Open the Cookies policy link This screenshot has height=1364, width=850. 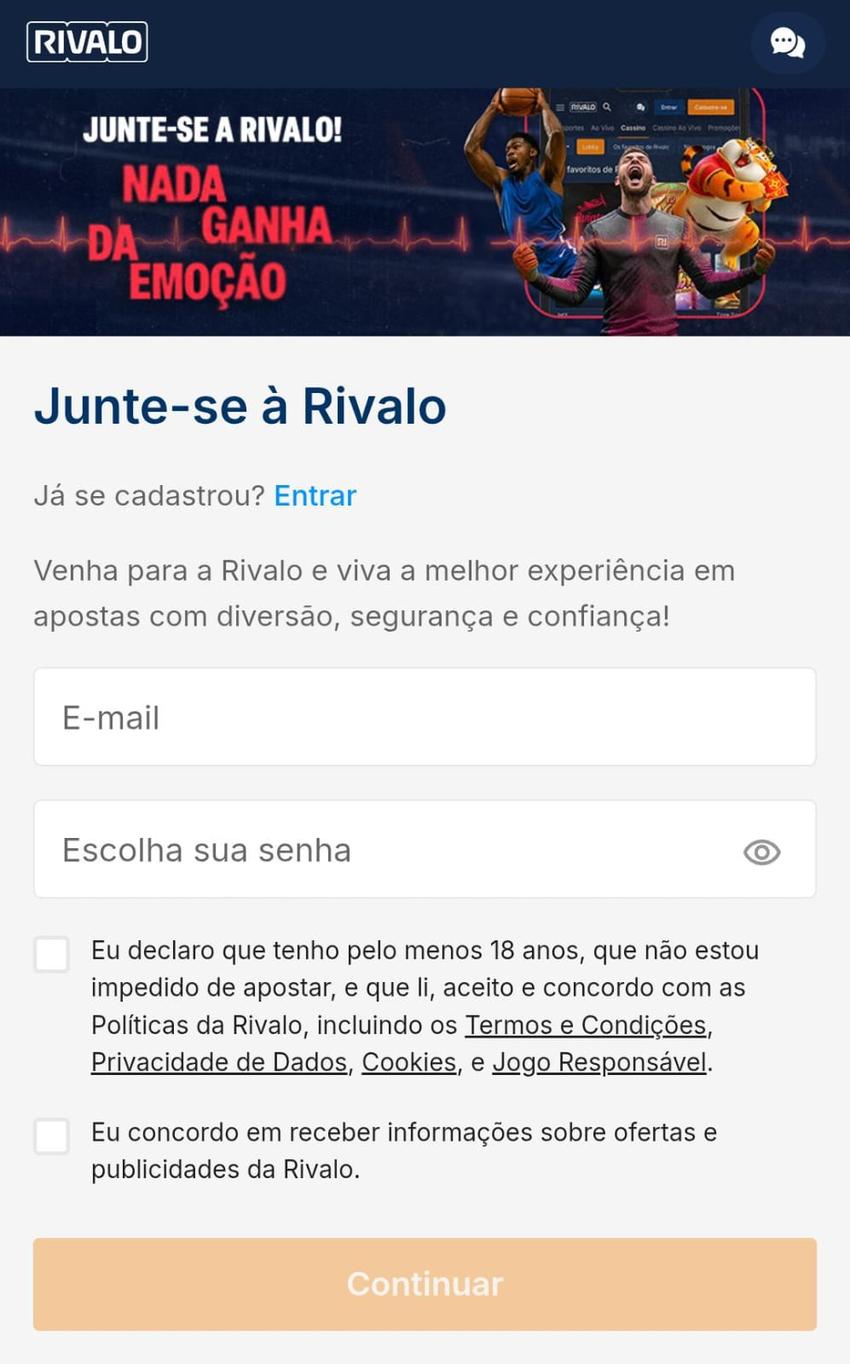pos(408,1061)
